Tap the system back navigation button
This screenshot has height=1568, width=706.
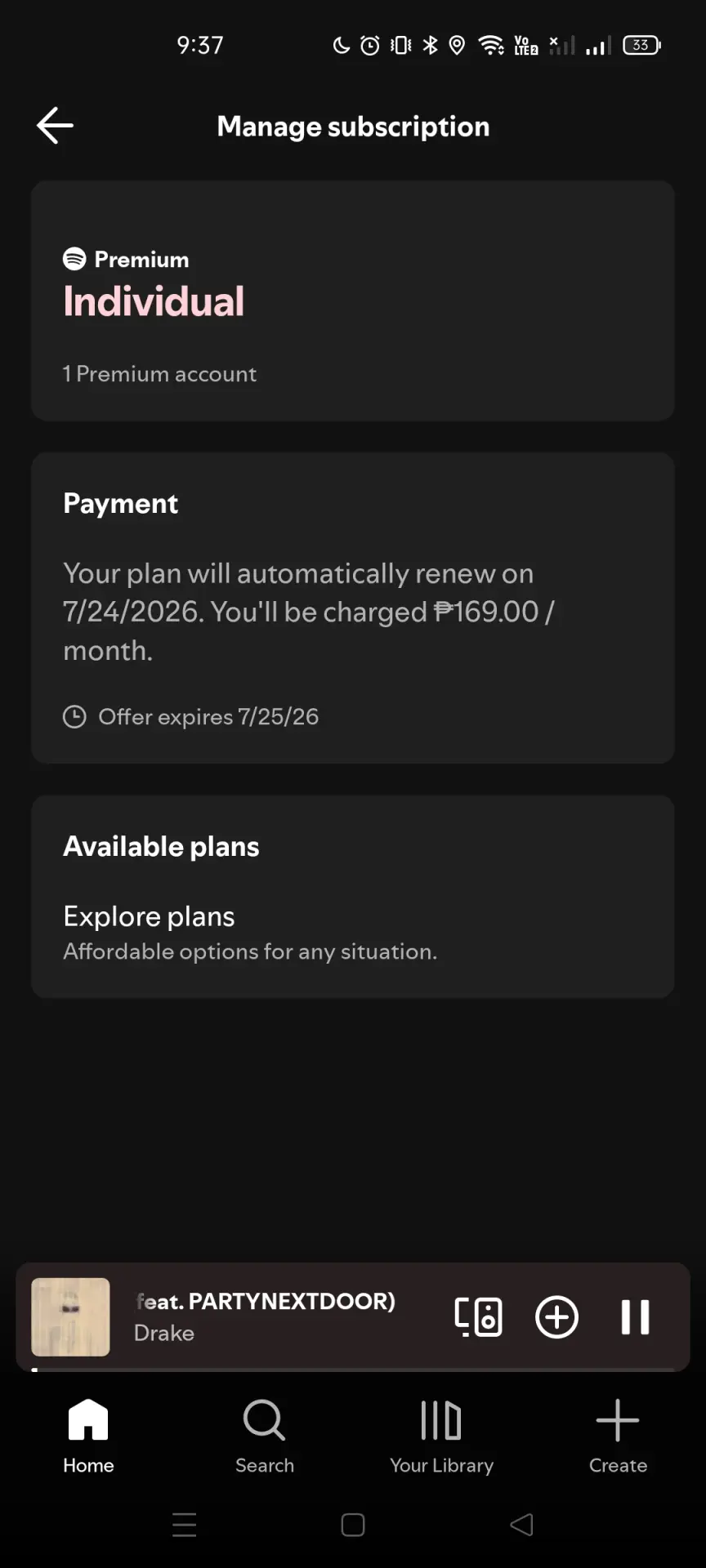click(x=521, y=1525)
